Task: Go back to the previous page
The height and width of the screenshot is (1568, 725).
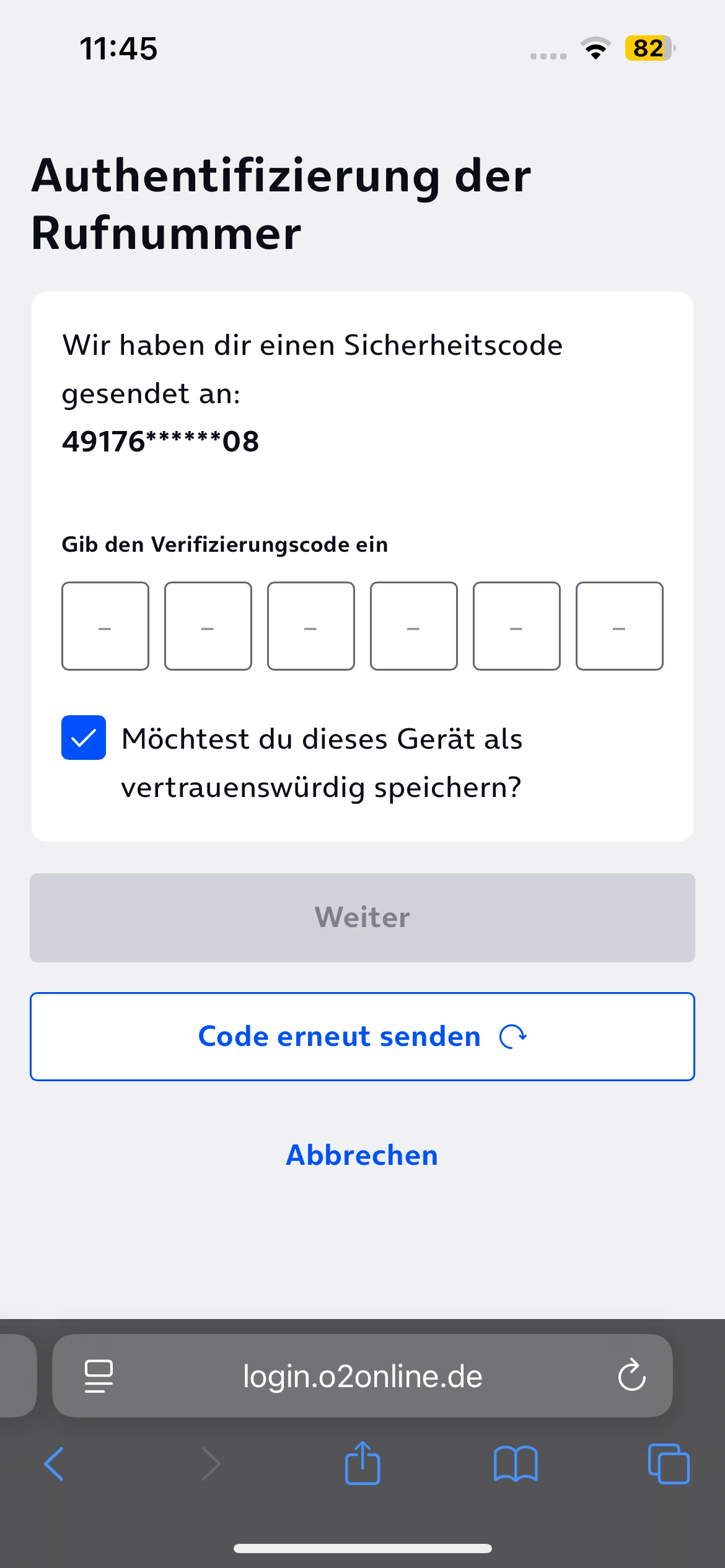Action: point(55,1464)
